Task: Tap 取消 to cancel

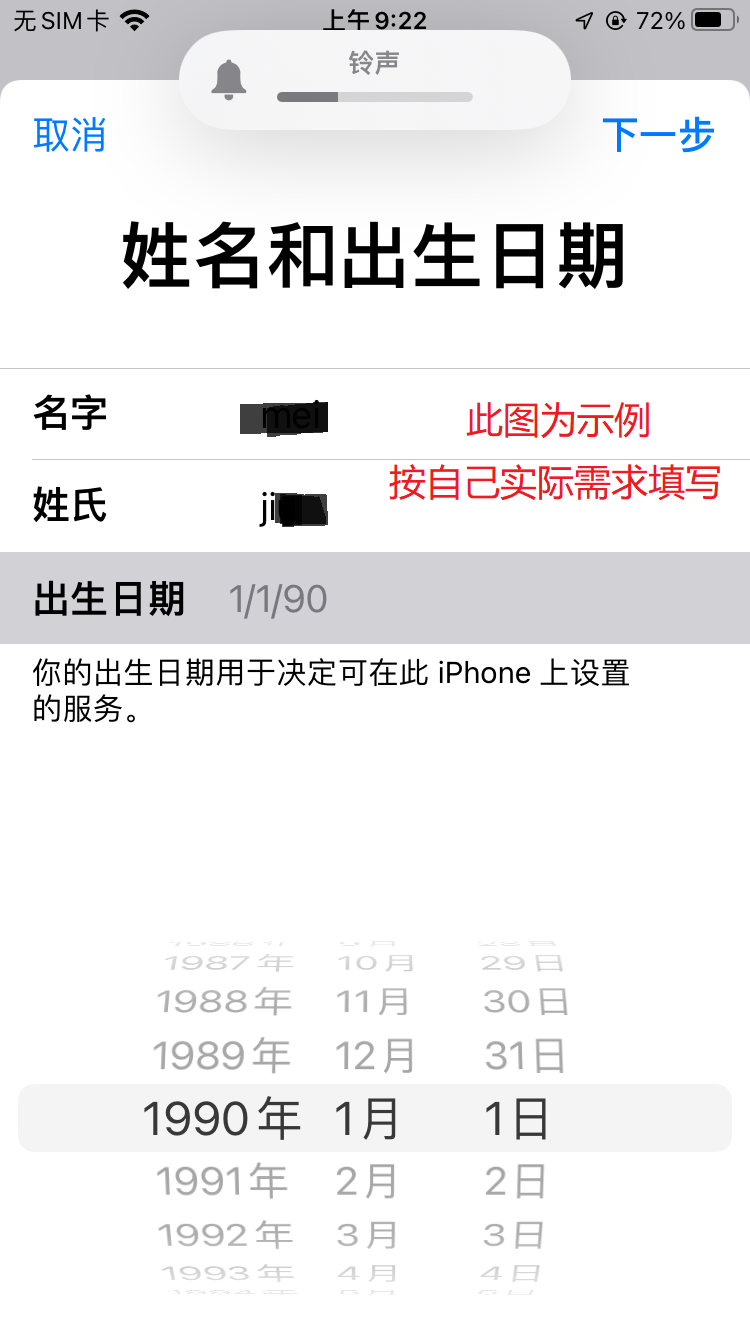Action: pos(69,134)
